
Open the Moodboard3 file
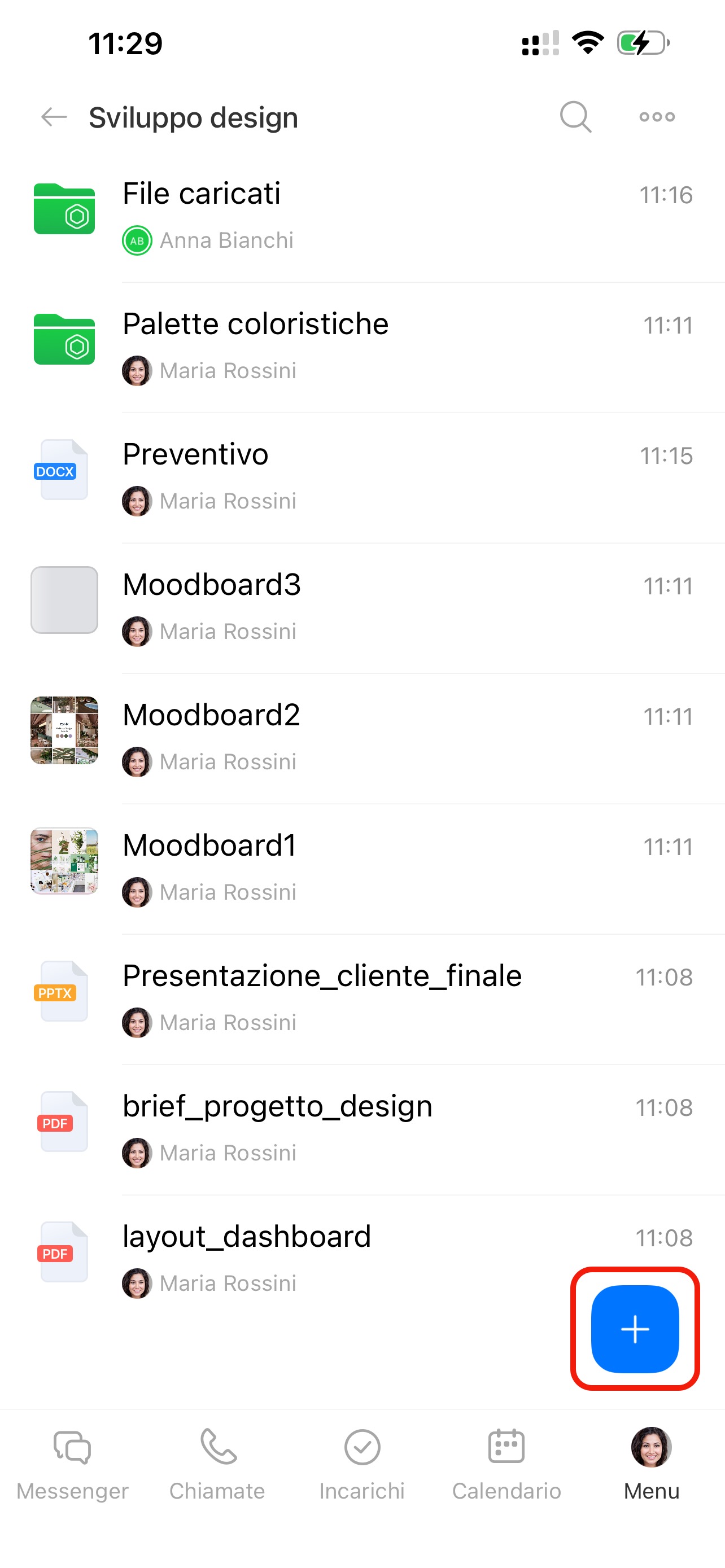pos(211,585)
